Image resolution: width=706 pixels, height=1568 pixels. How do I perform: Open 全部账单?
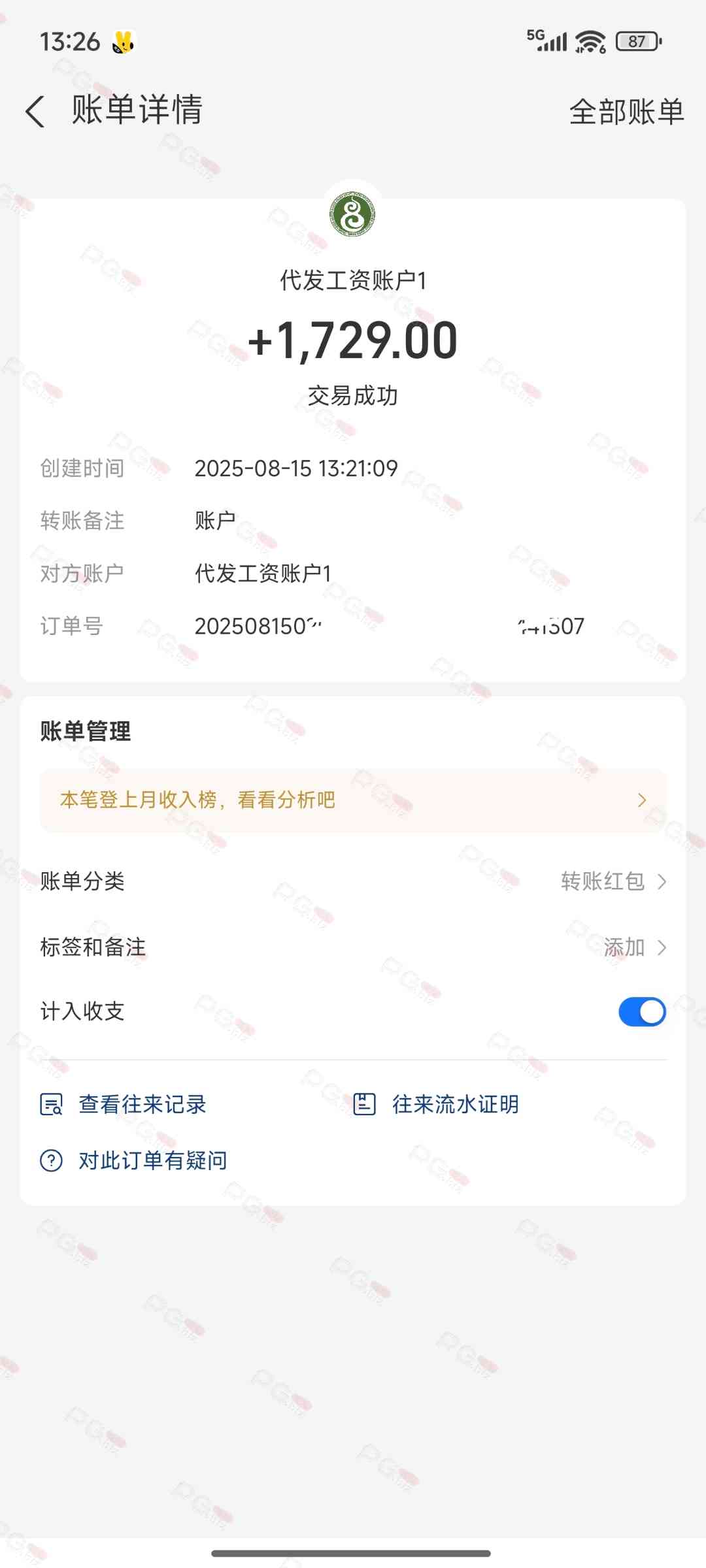coord(626,112)
